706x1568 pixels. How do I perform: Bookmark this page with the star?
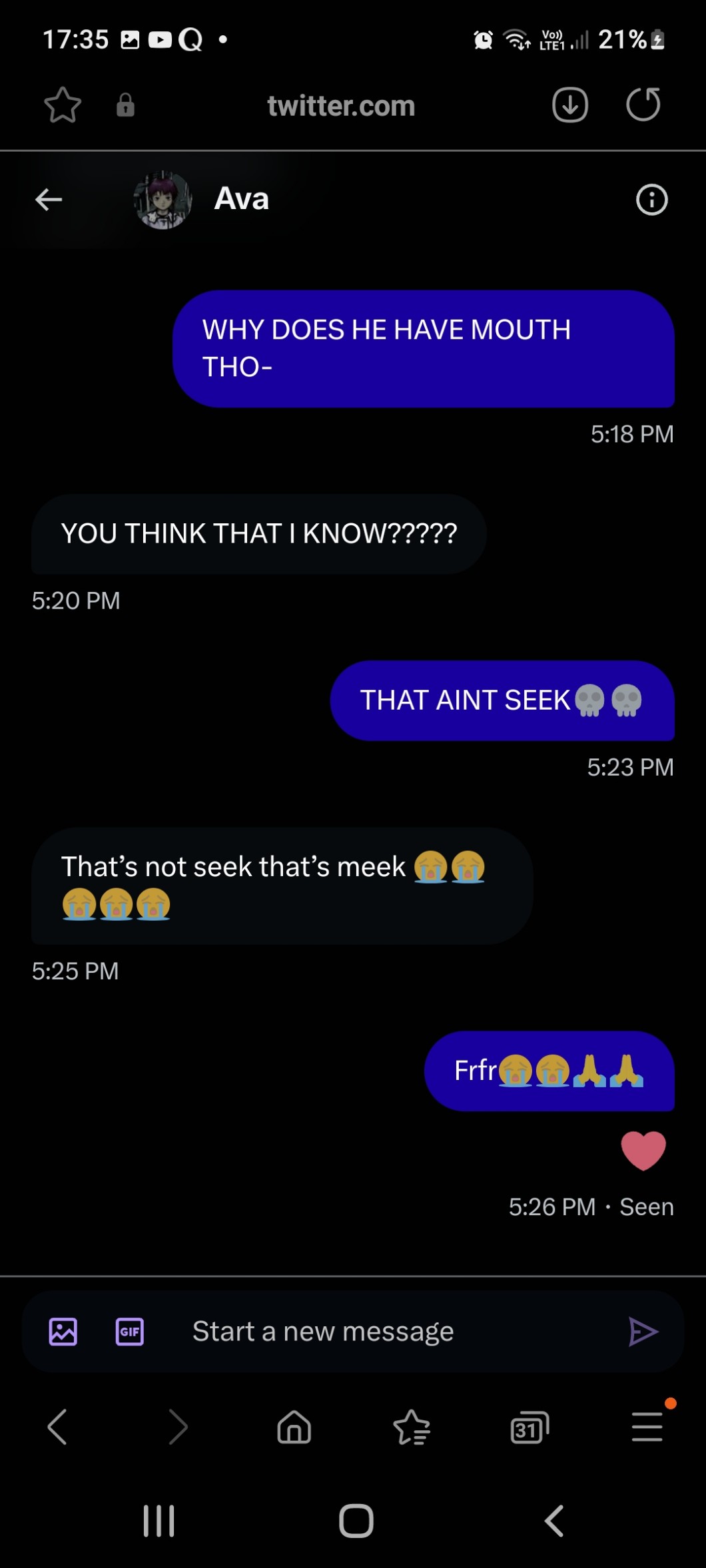click(x=63, y=105)
